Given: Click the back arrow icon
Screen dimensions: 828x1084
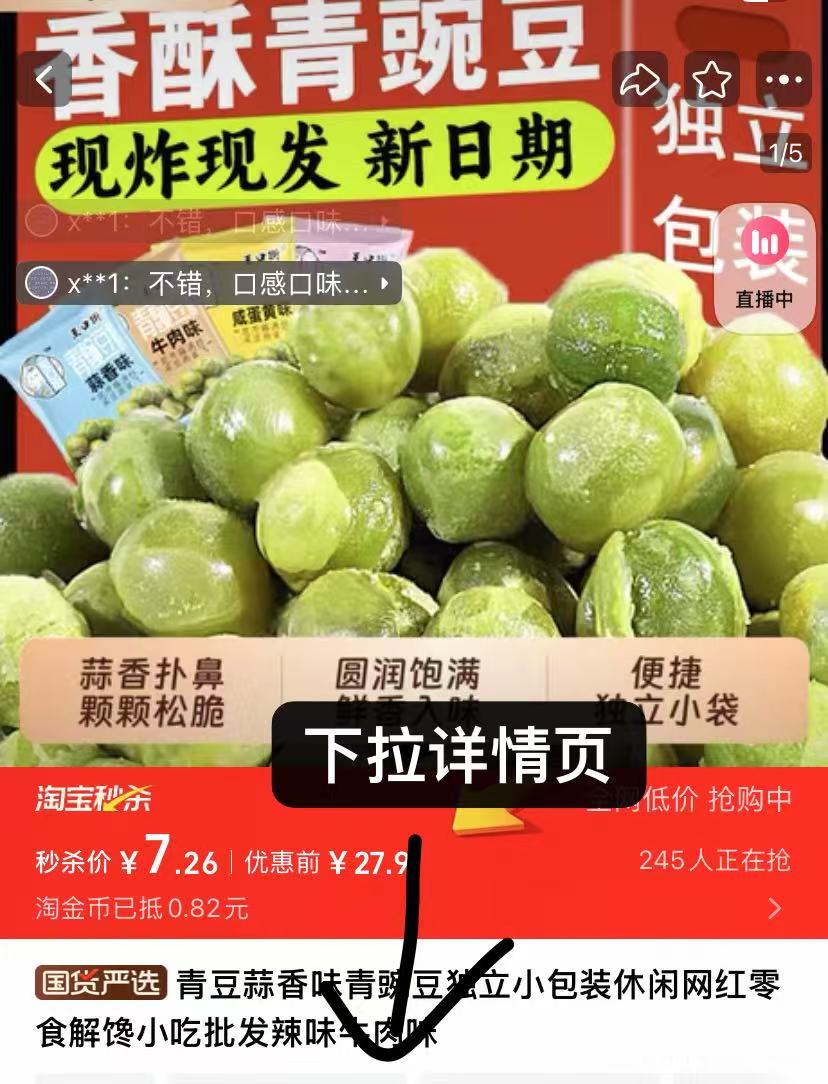Looking at the screenshot, I should point(42,80).
